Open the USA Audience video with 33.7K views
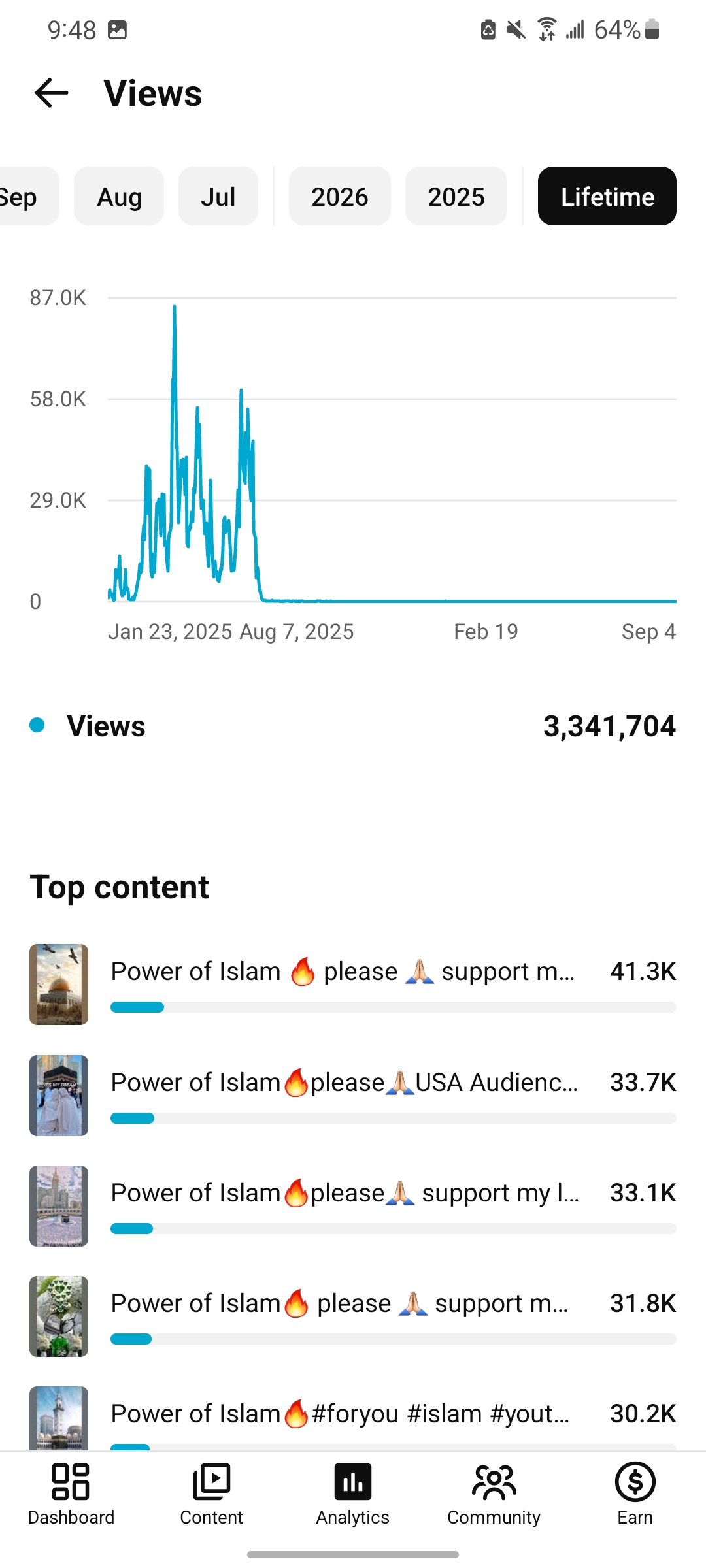 tap(353, 1096)
